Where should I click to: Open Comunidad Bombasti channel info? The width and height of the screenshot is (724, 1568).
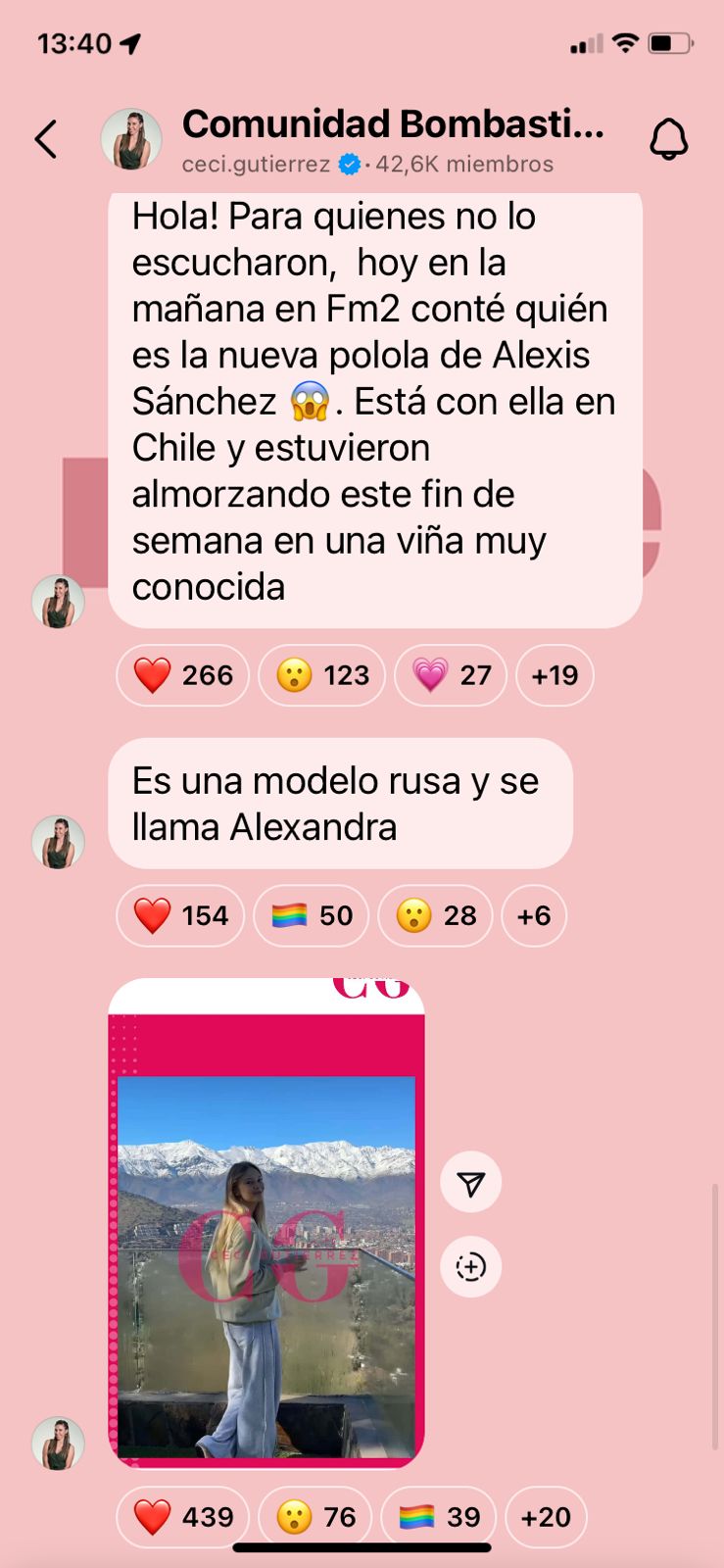coord(392,139)
